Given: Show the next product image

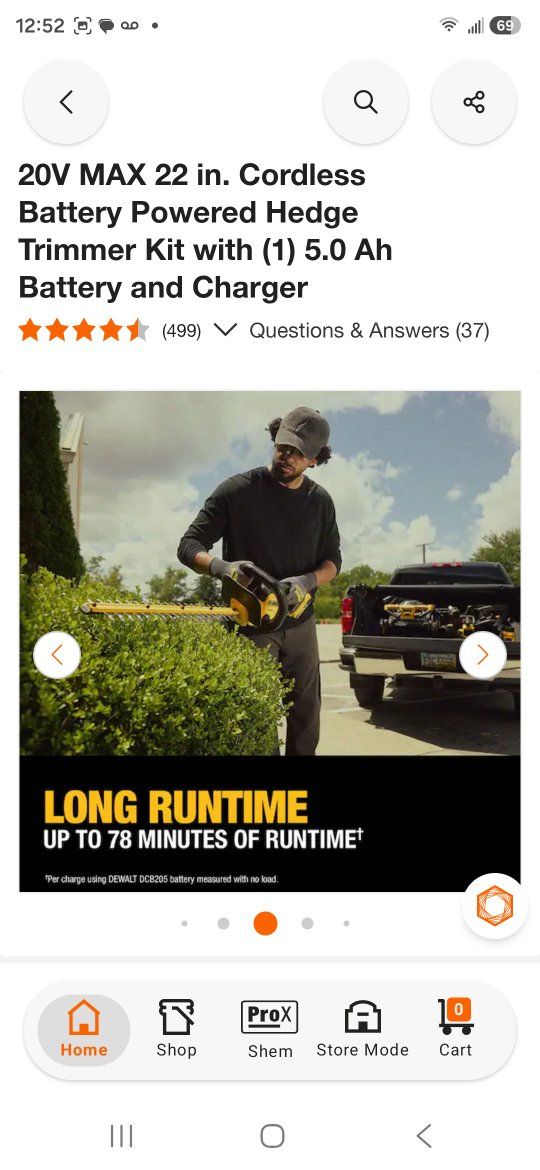Looking at the screenshot, I should click(x=483, y=655).
